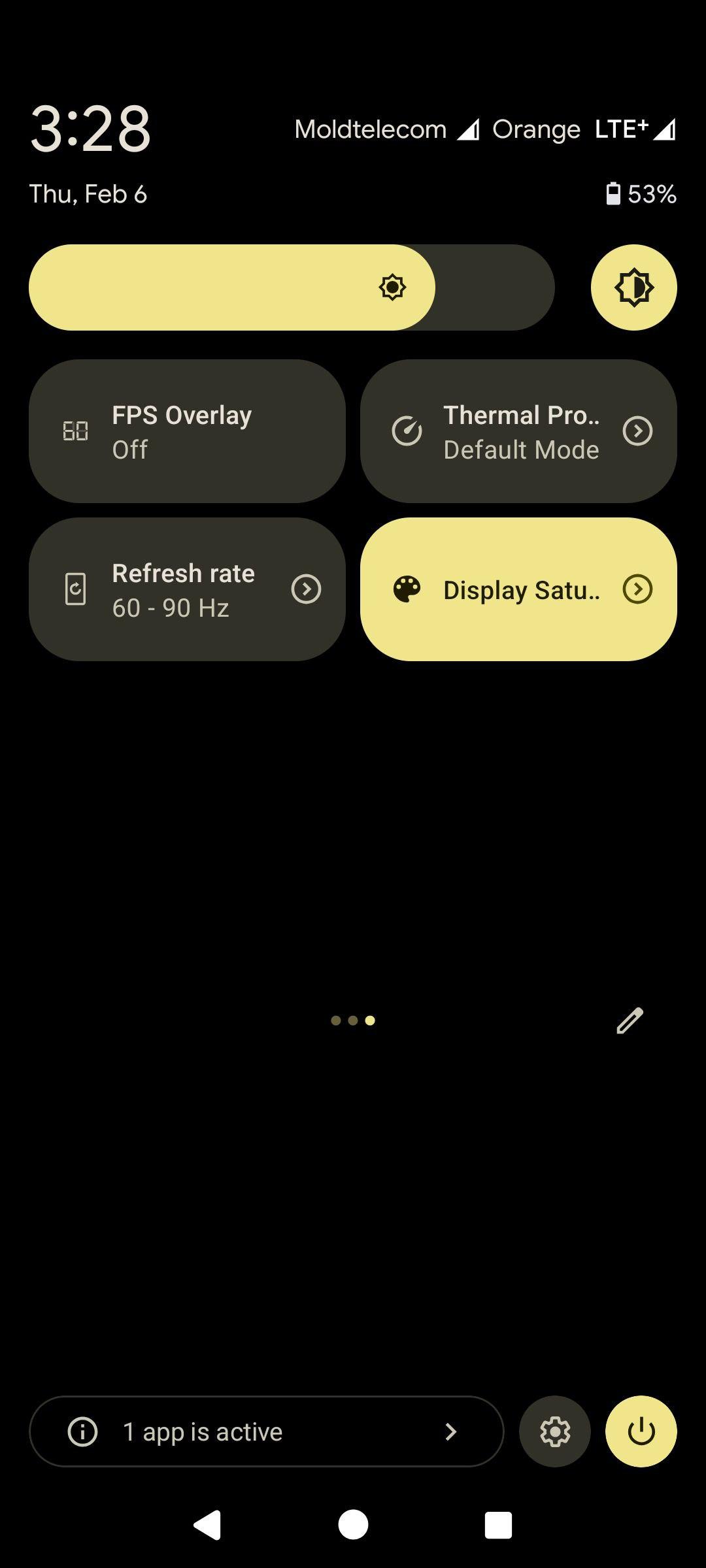Image resolution: width=706 pixels, height=1568 pixels.
Task: Go to the home screen
Action: [x=353, y=1525]
